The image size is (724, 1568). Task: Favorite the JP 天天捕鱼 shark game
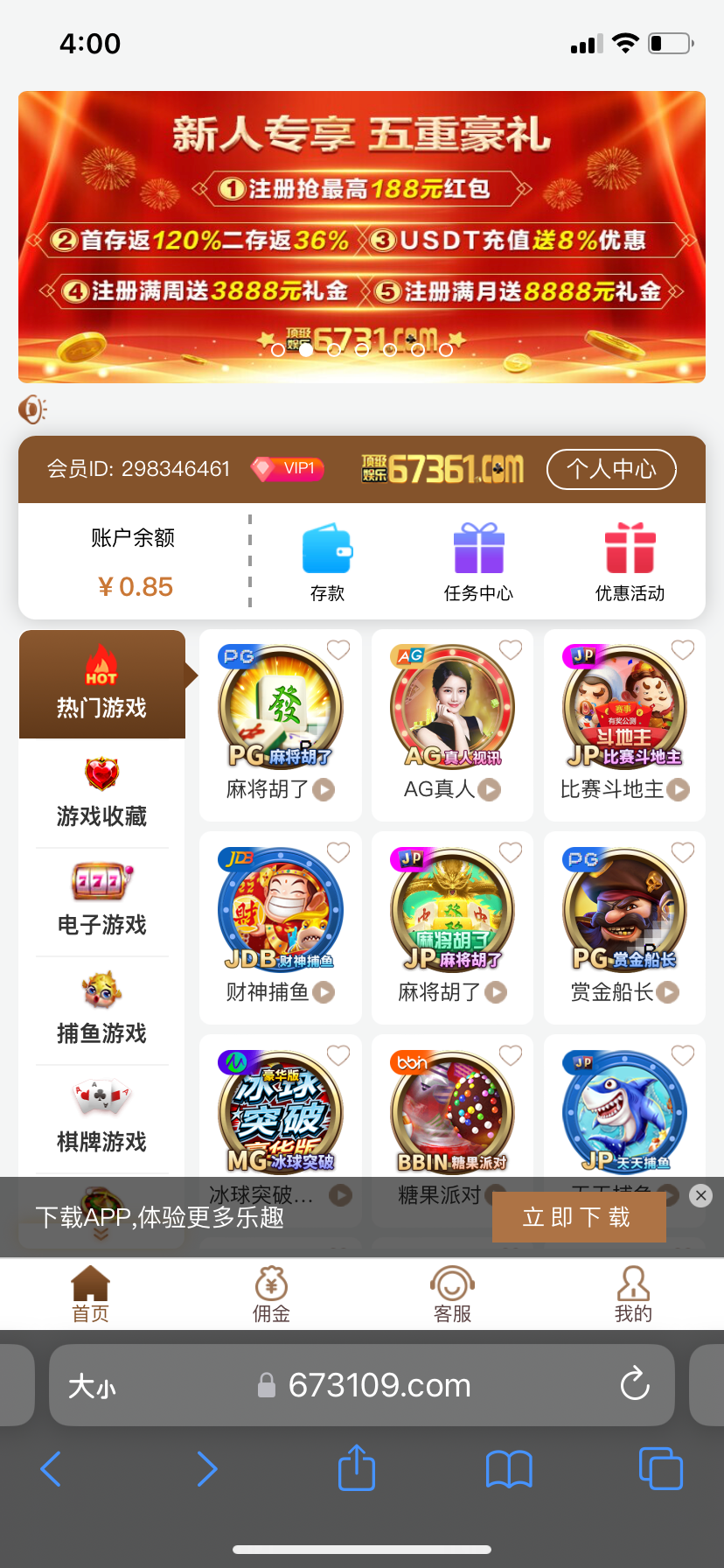click(x=683, y=1054)
